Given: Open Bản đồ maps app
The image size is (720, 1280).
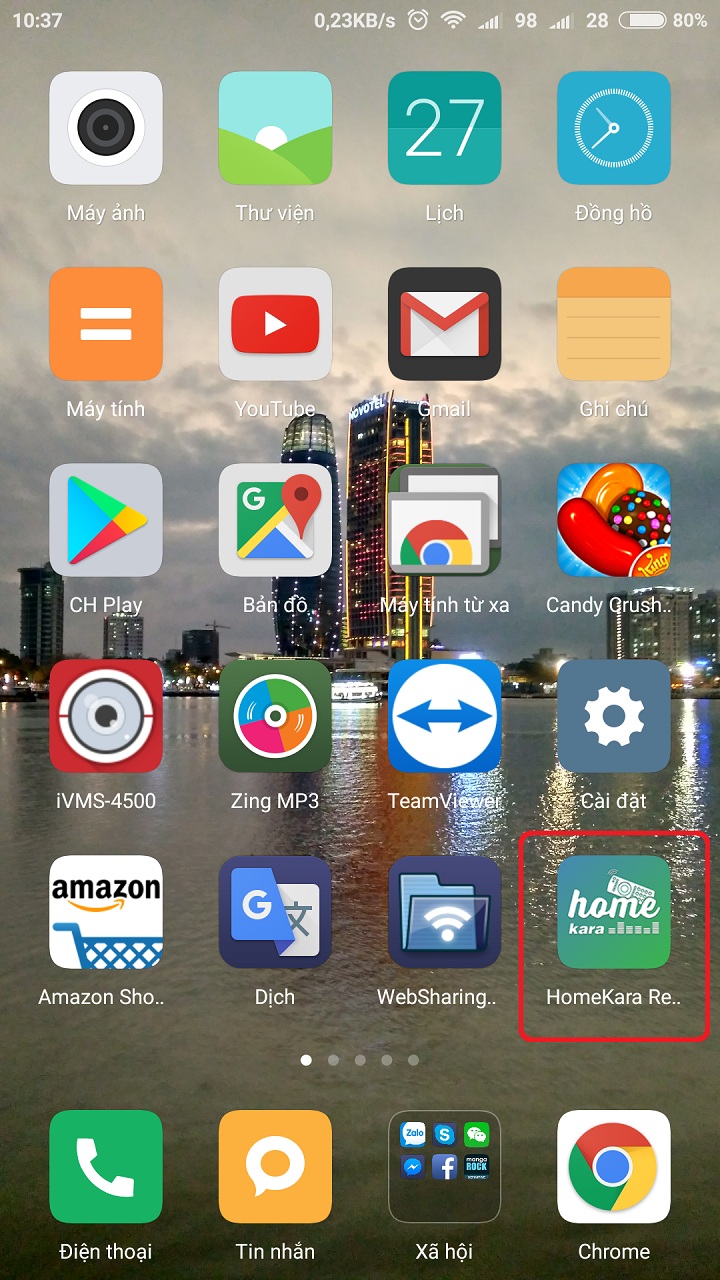Looking at the screenshot, I should pos(275,520).
